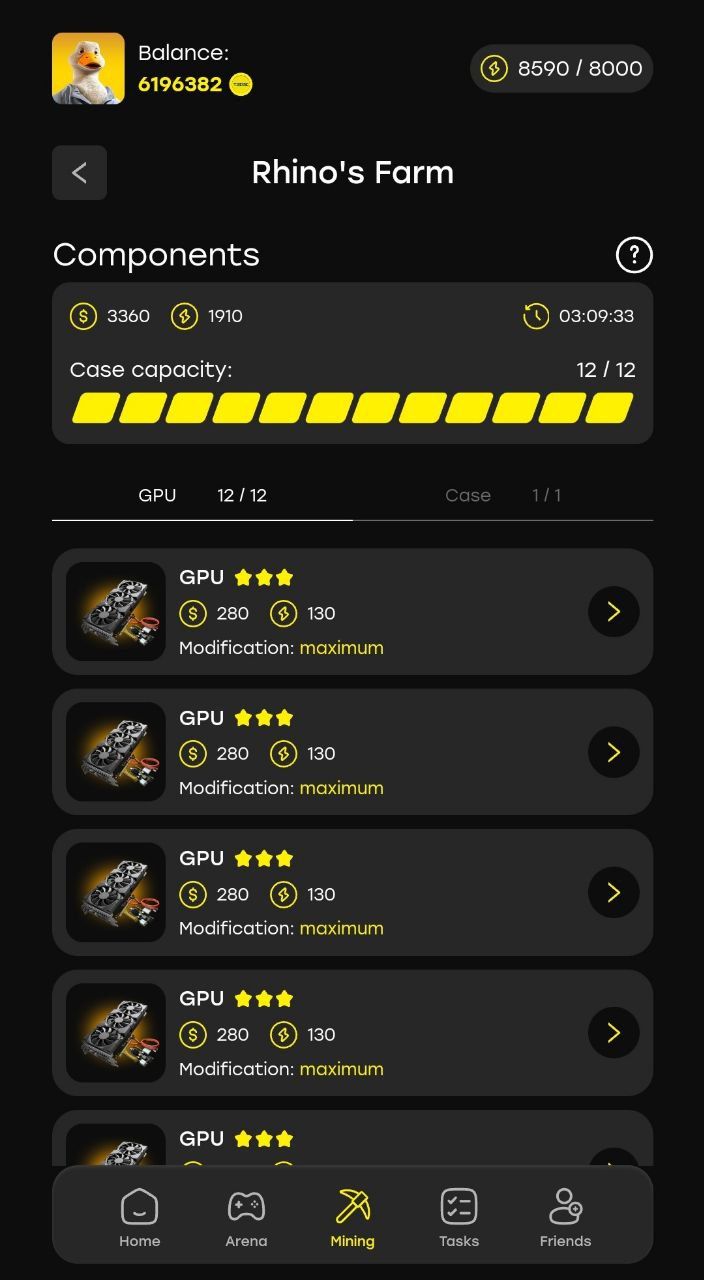Select the GPU tab
The image size is (704, 1280).
[x=202, y=495]
